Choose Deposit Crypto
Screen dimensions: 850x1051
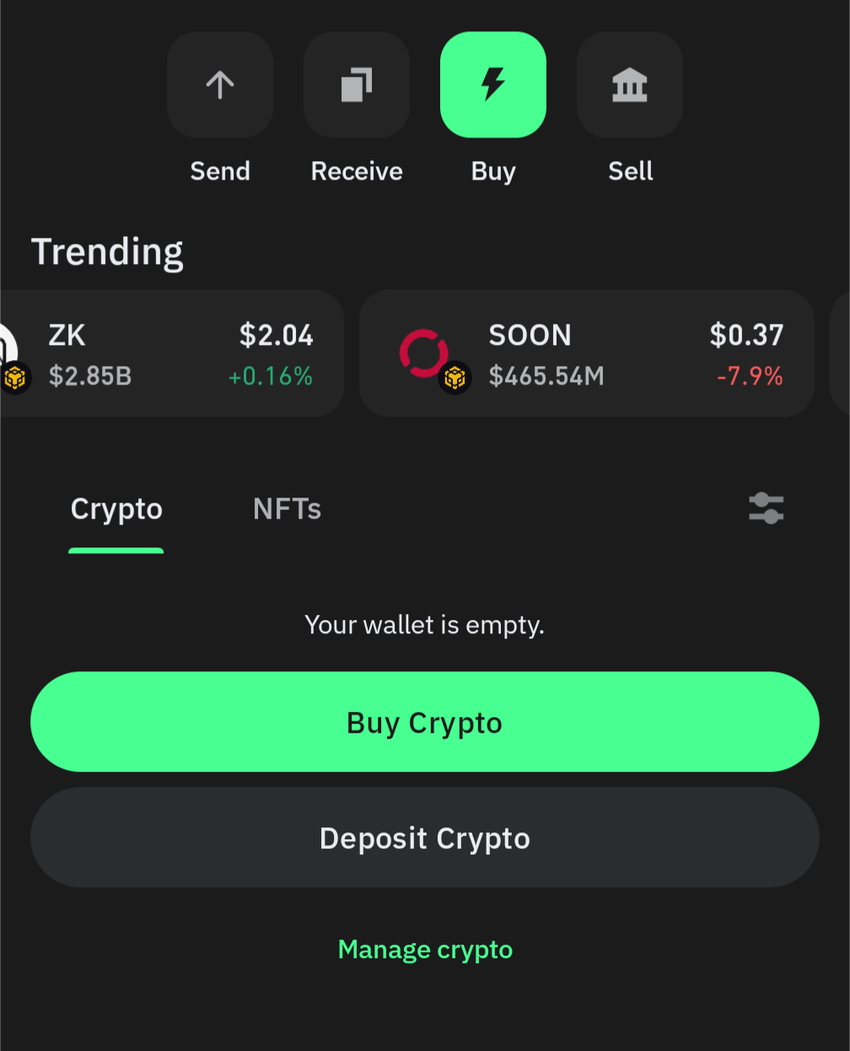tap(425, 838)
